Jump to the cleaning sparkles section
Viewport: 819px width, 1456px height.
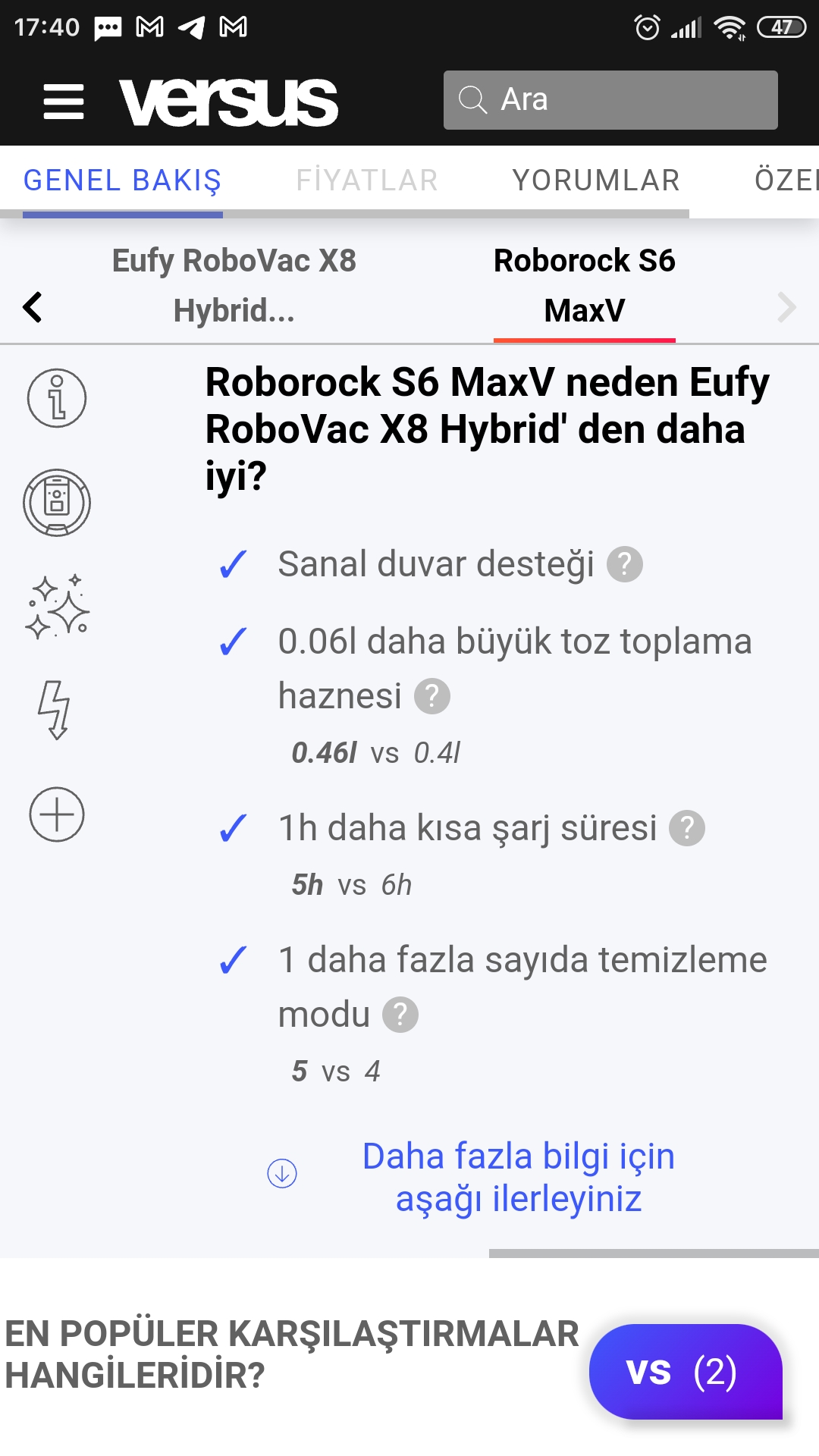point(57,606)
